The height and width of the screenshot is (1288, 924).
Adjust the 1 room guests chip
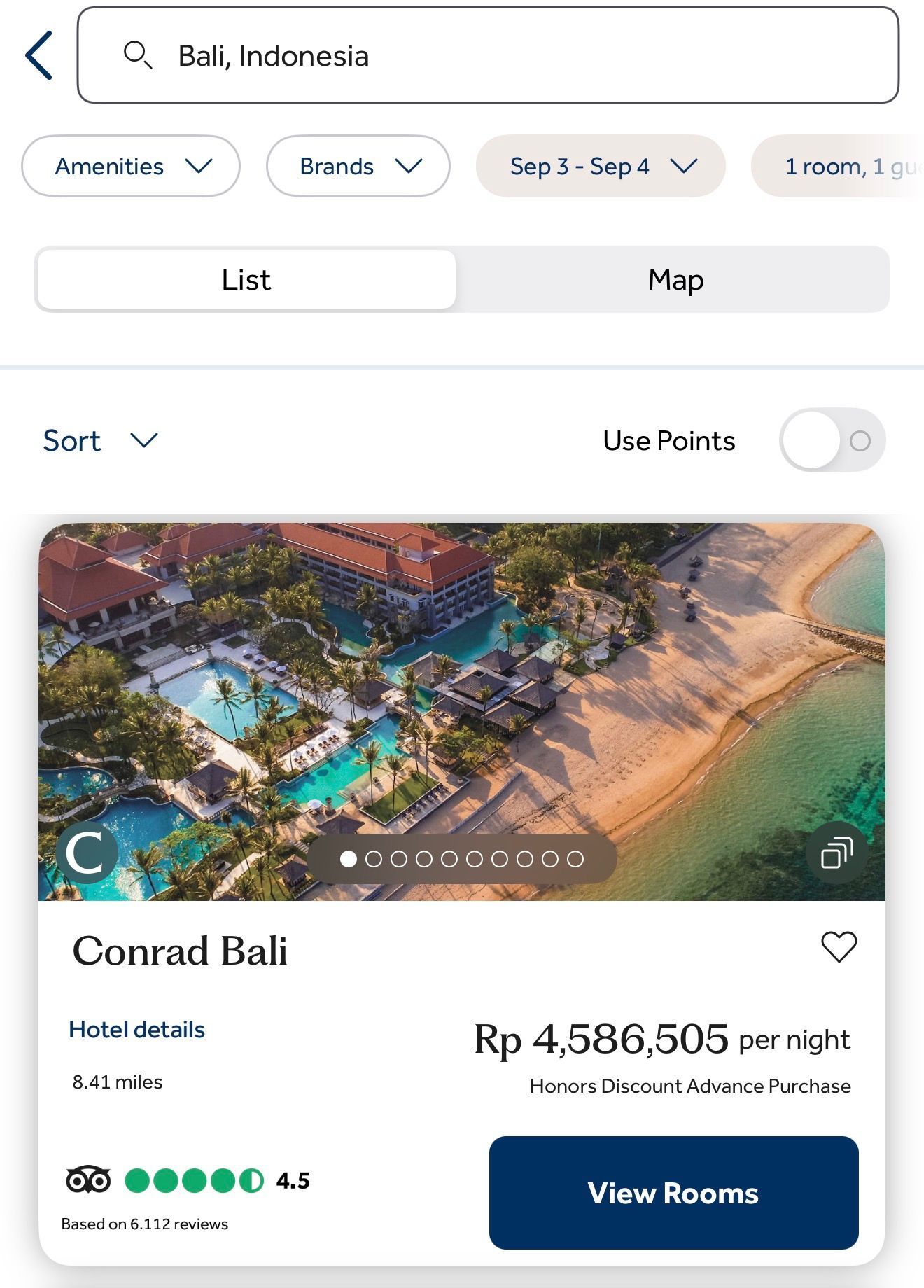pyautogui.click(x=837, y=166)
